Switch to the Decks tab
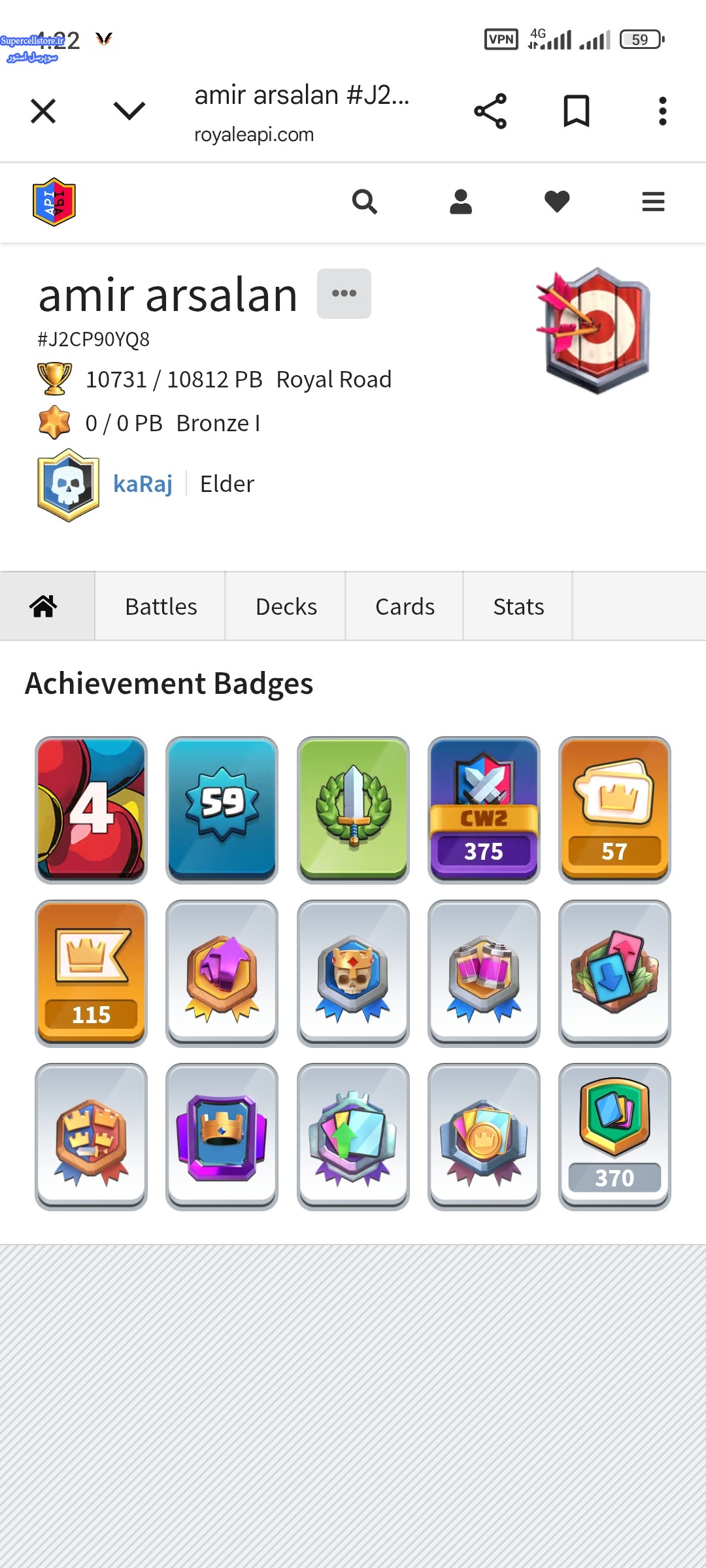Viewport: 706px width, 1568px height. (x=286, y=606)
